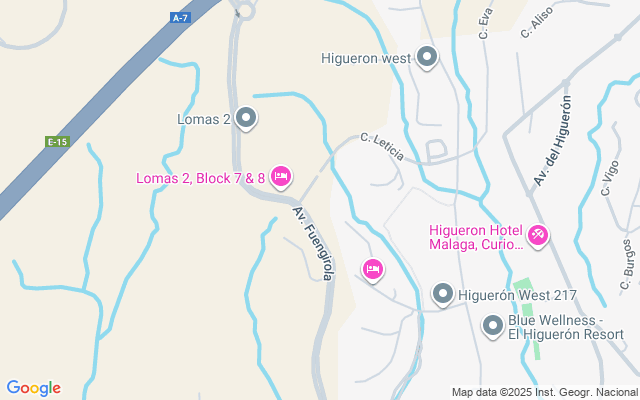
Task: Select the Higueron west map pin
Action: pos(428,57)
